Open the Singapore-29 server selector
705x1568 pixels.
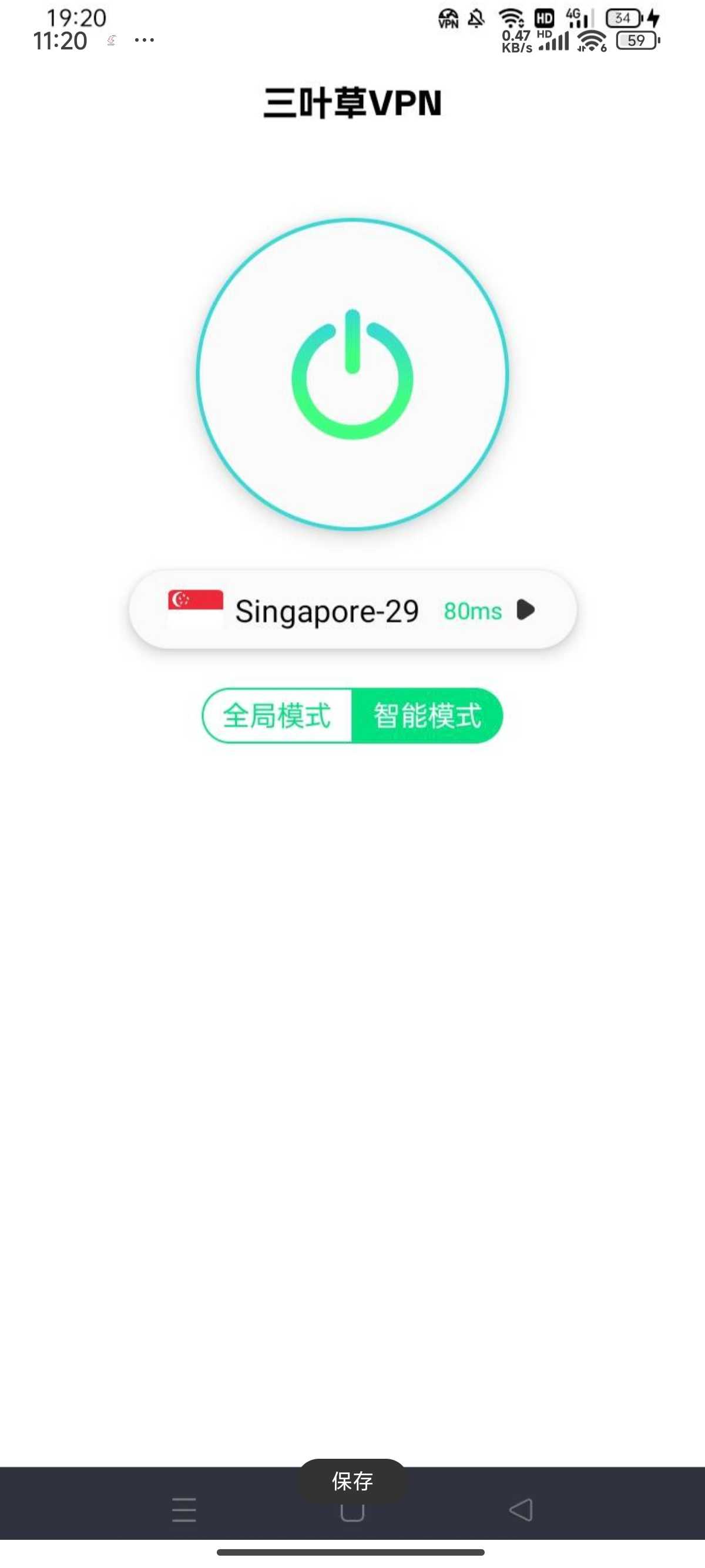pyautogui.click(x=352, y=610)
